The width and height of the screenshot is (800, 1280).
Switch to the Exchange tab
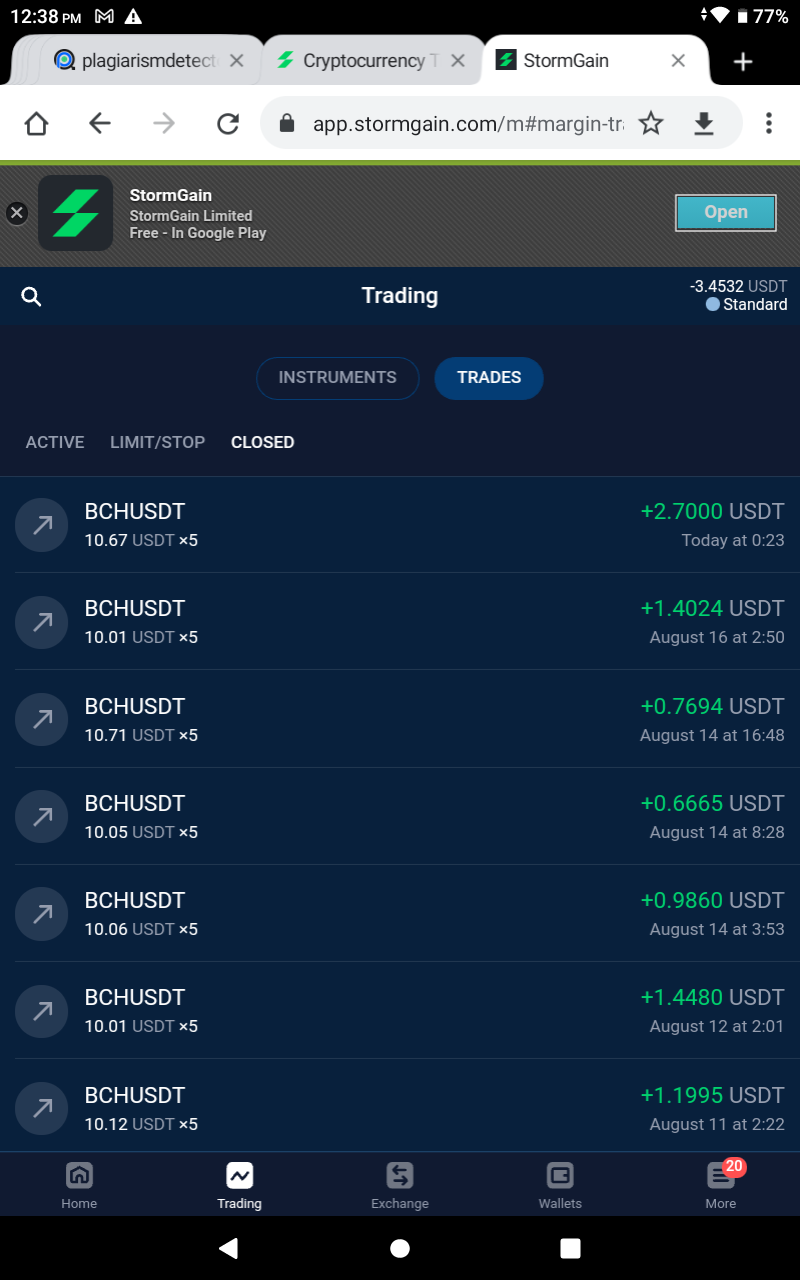point(400,1185)
